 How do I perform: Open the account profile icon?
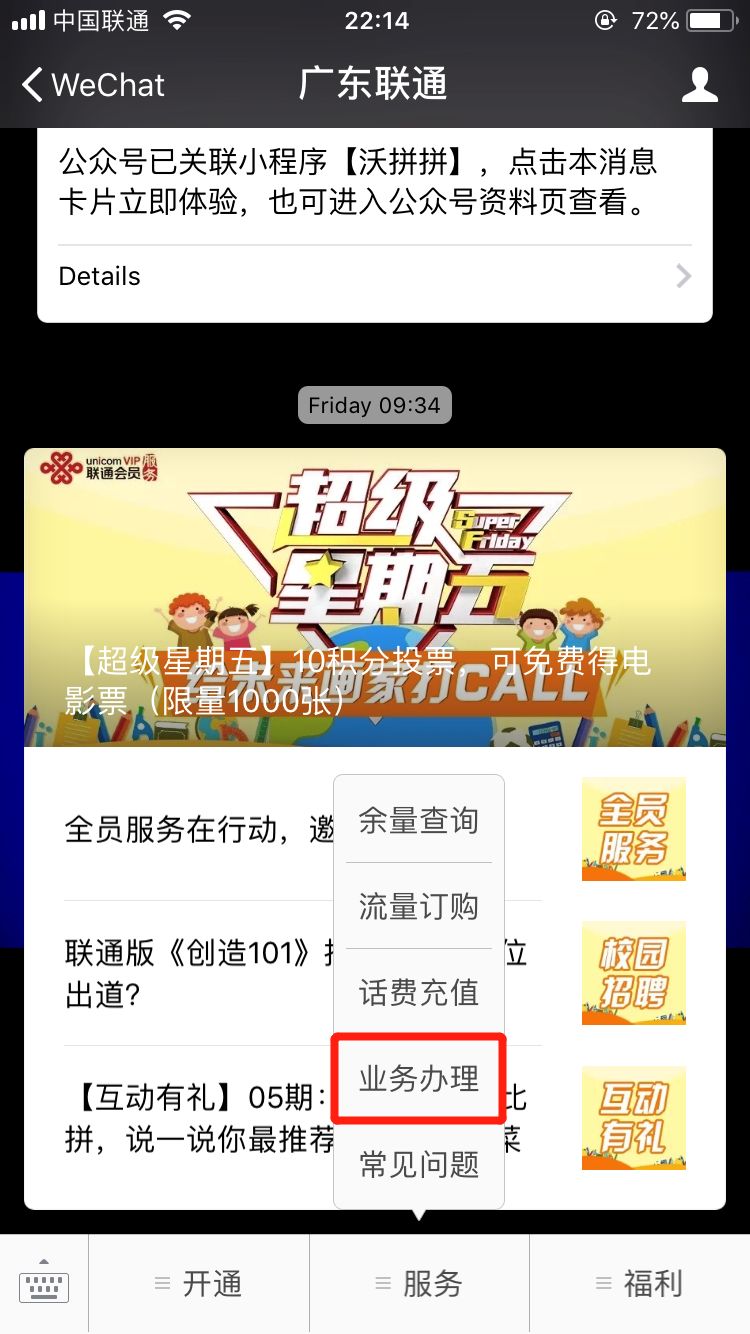[699, 85]
